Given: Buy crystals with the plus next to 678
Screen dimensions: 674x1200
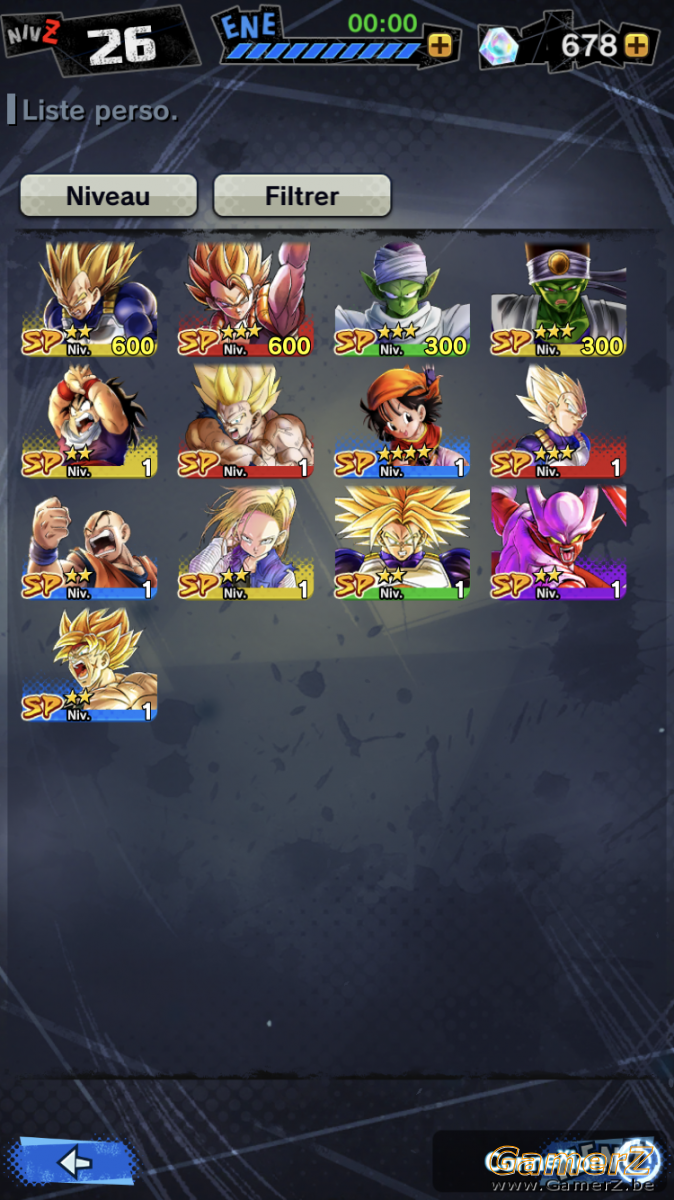Looking at the screenshot, I should (x=636, y=45).
